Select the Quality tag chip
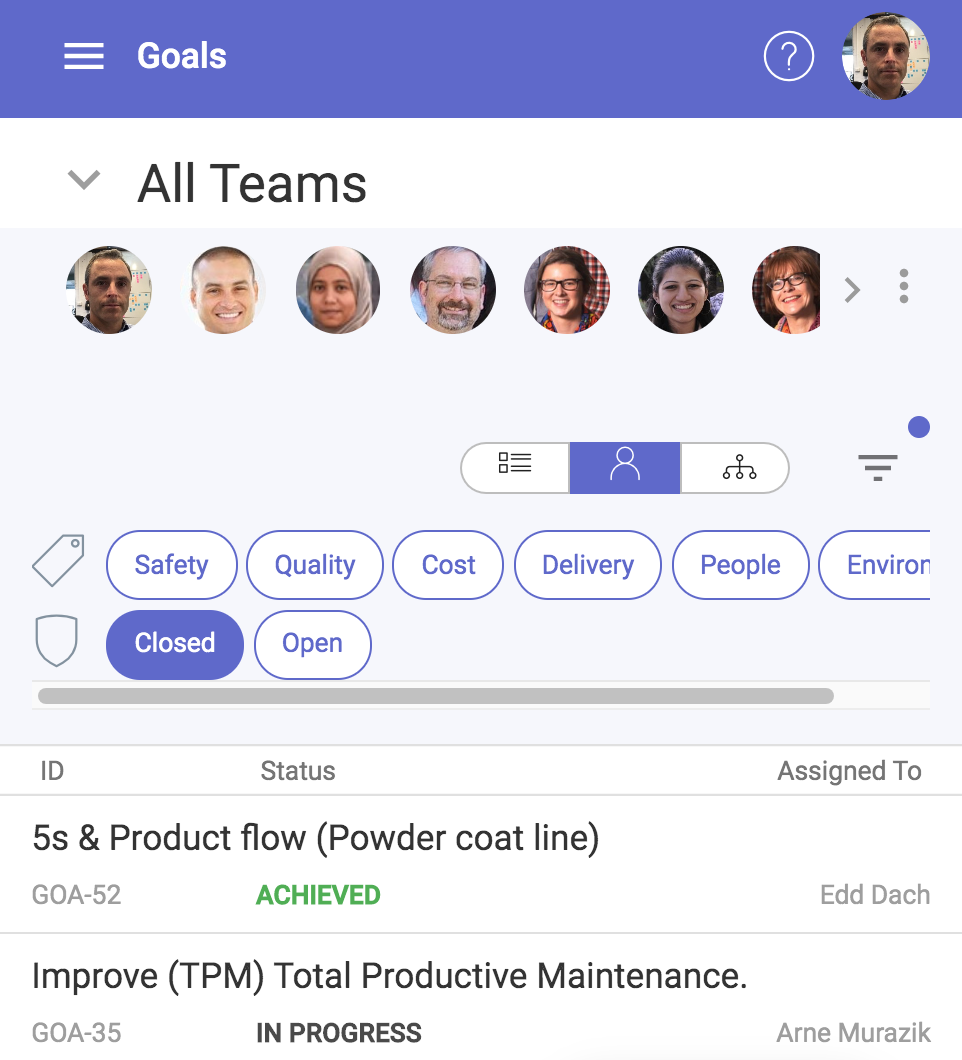Image resolution: width=962 pixels, height=1060 pixels. click(x=315, y=565)
